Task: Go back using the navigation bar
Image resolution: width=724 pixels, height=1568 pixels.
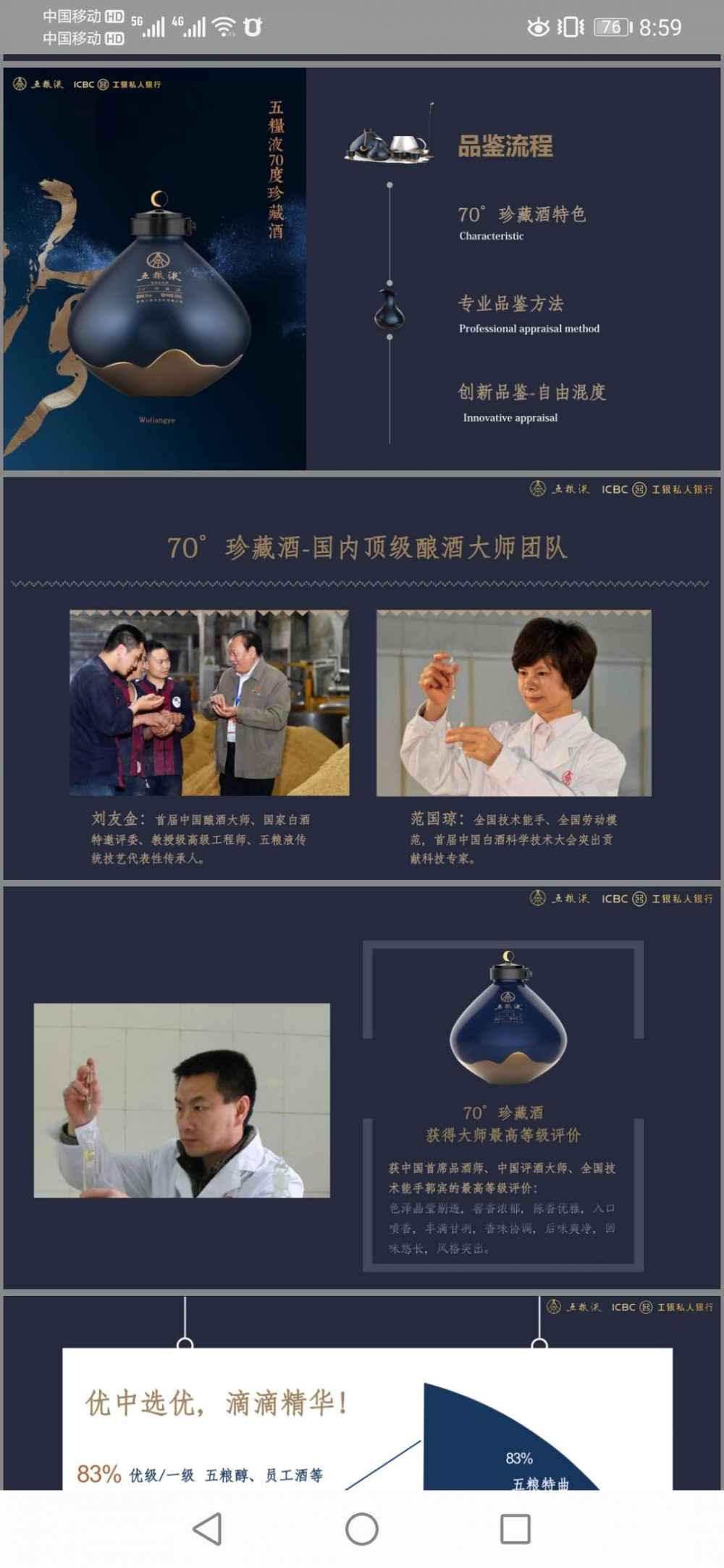Action: click(208, 1529)
